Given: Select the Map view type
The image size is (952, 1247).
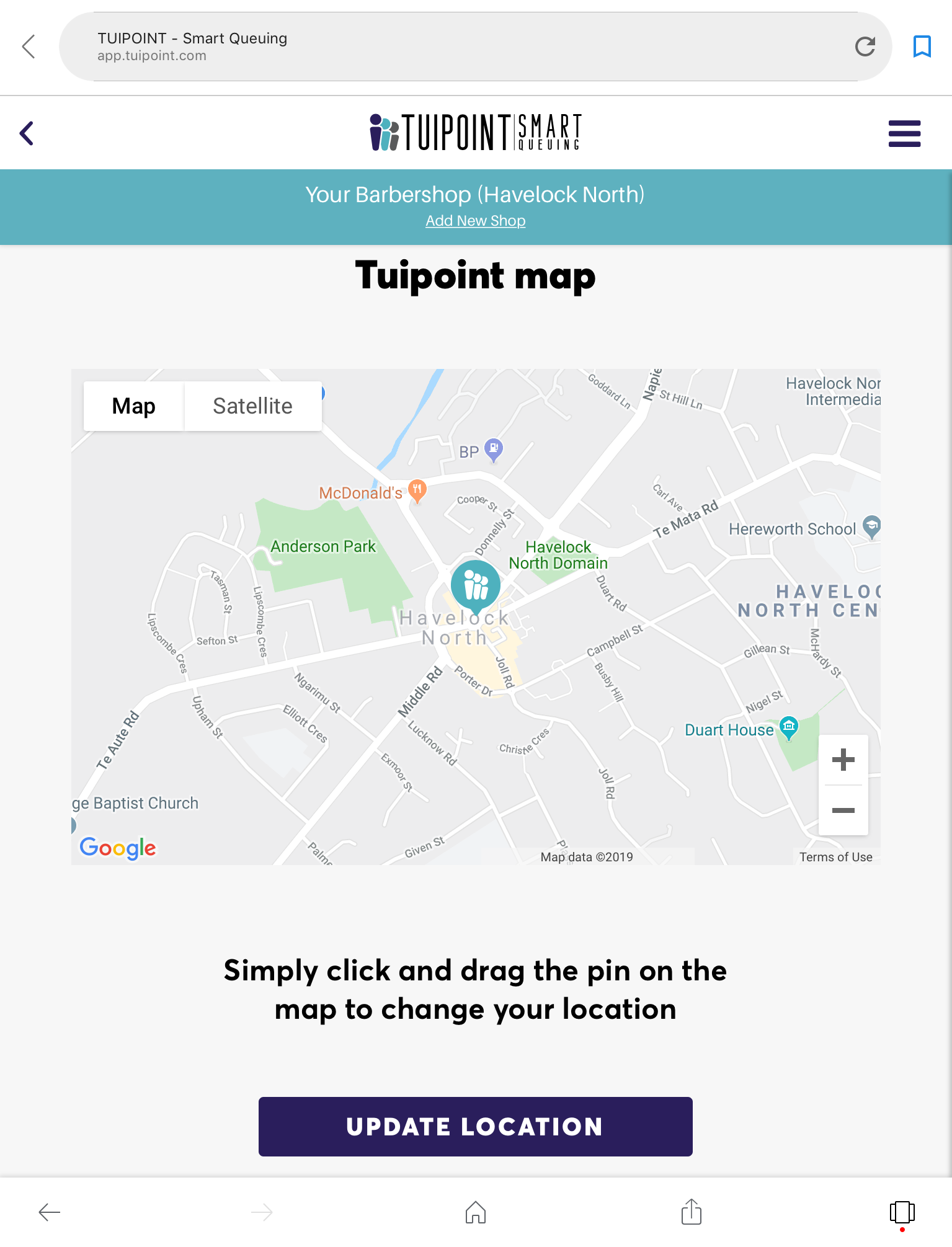Looking at the screenshot, I should (133, 406).
